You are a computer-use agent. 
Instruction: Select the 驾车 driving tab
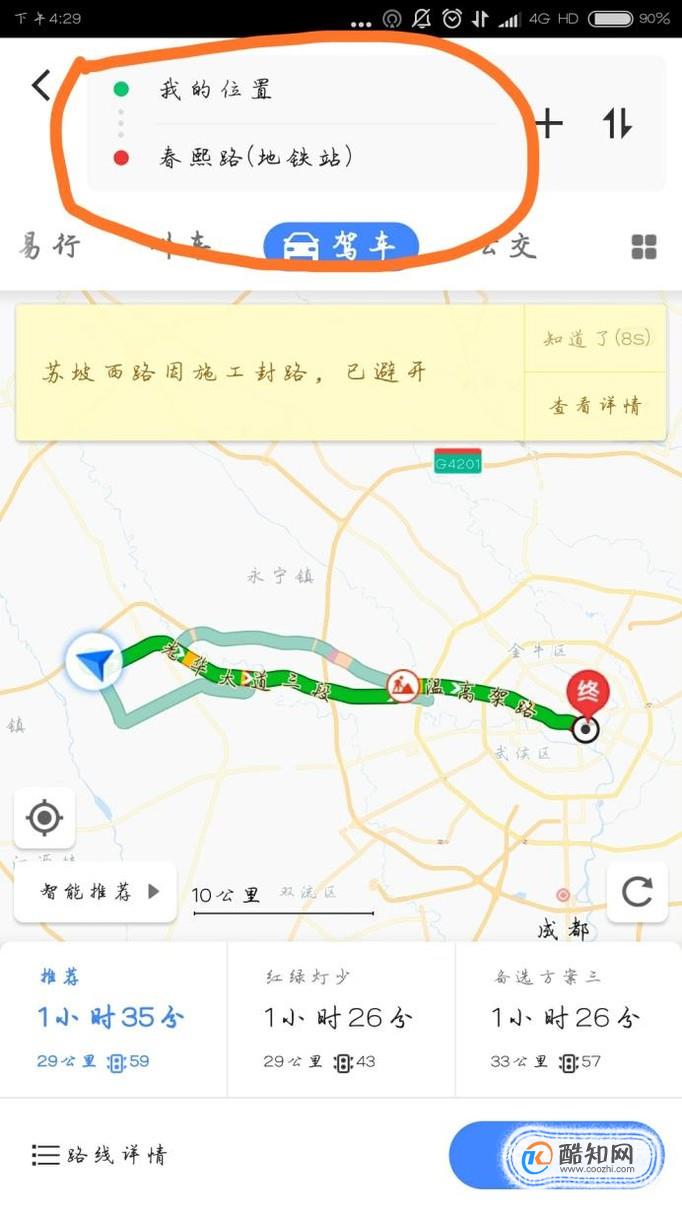pyautogui.click(x=341, y=245)
